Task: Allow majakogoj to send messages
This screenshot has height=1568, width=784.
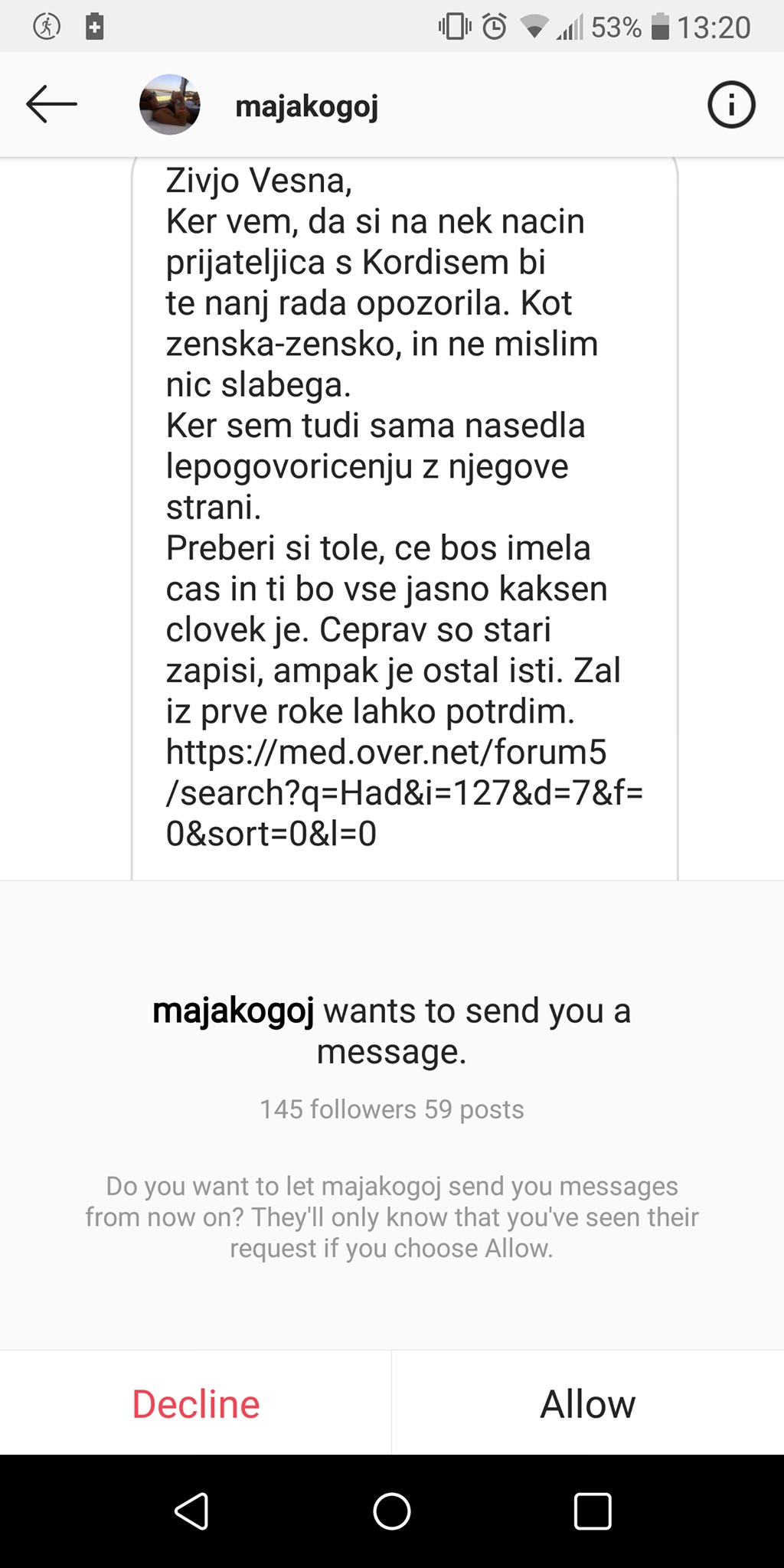Action: [x=588, y=1403]
